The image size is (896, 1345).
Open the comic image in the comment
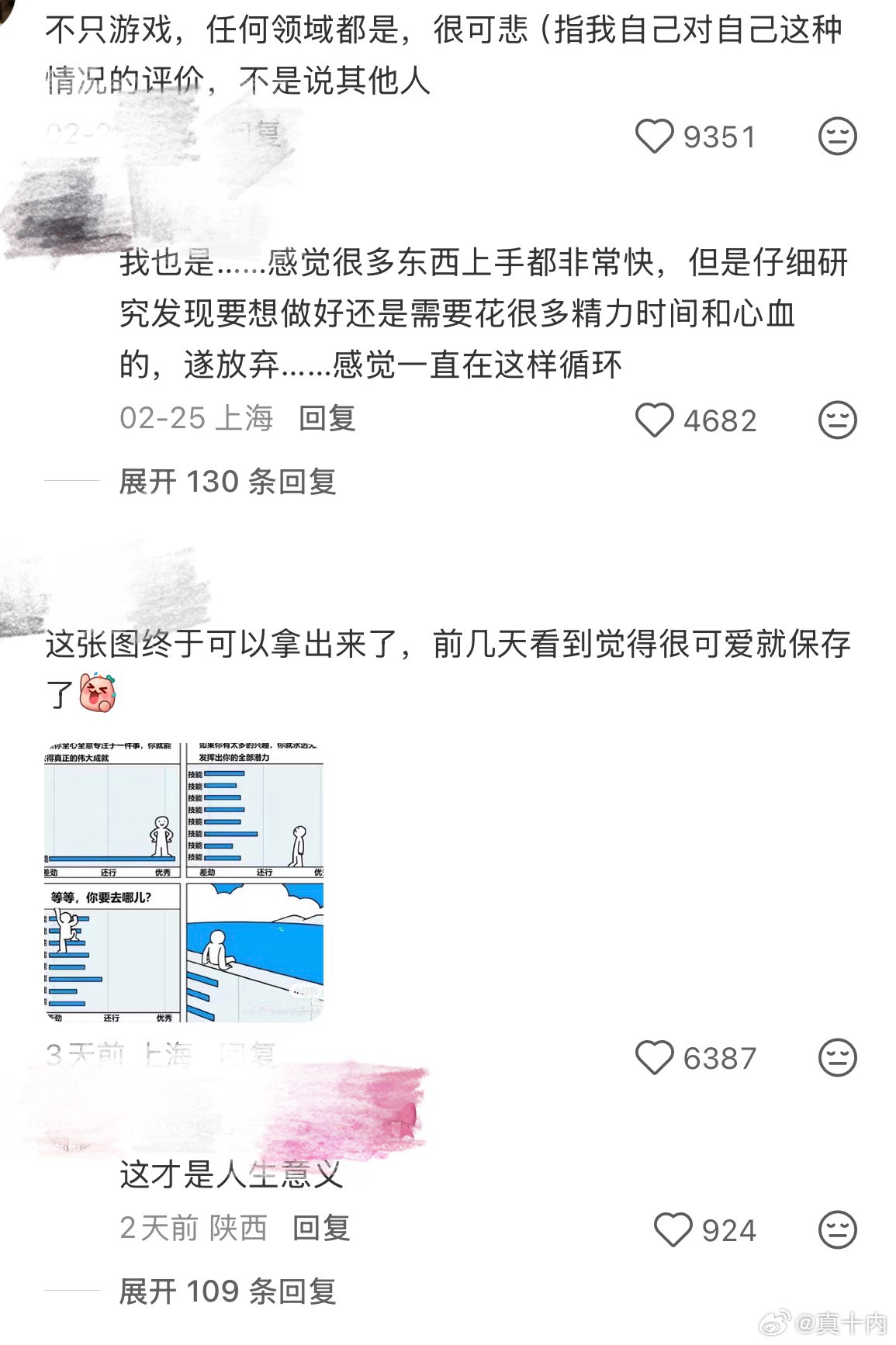pos(184,883)
